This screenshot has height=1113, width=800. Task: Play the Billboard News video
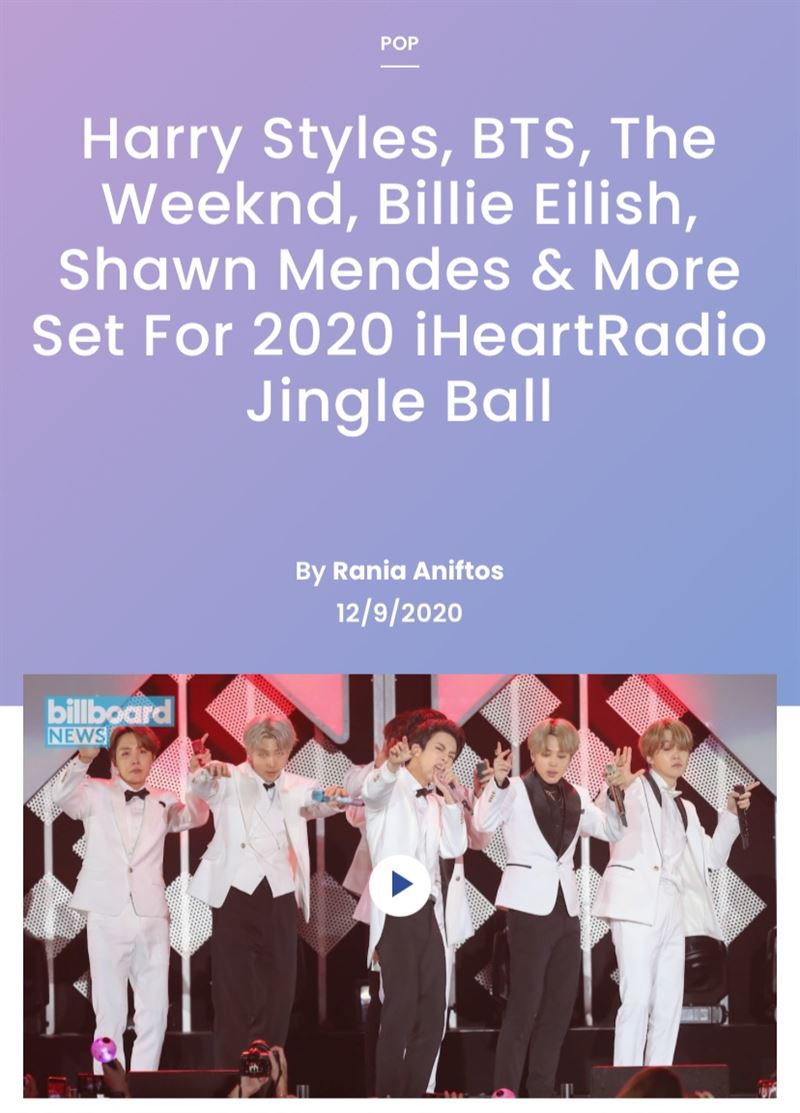coord(400,884)
